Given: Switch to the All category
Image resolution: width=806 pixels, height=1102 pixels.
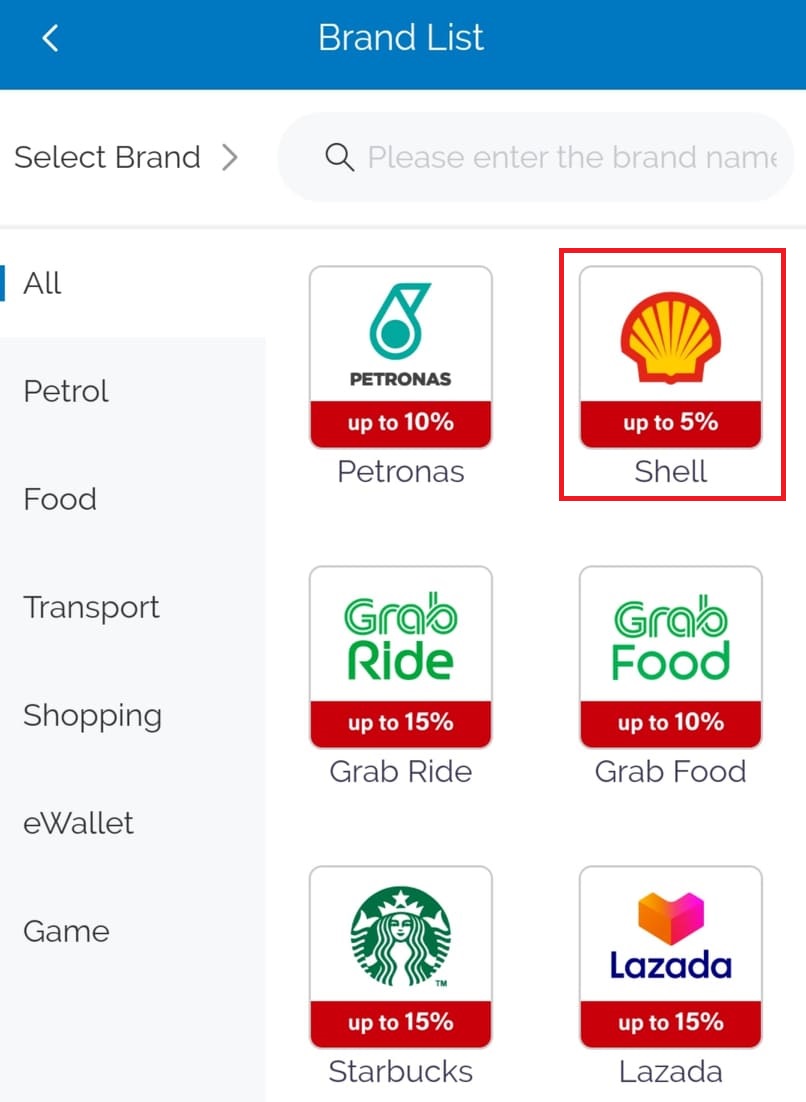Looking at the screenshot, I should click(43, 283).
